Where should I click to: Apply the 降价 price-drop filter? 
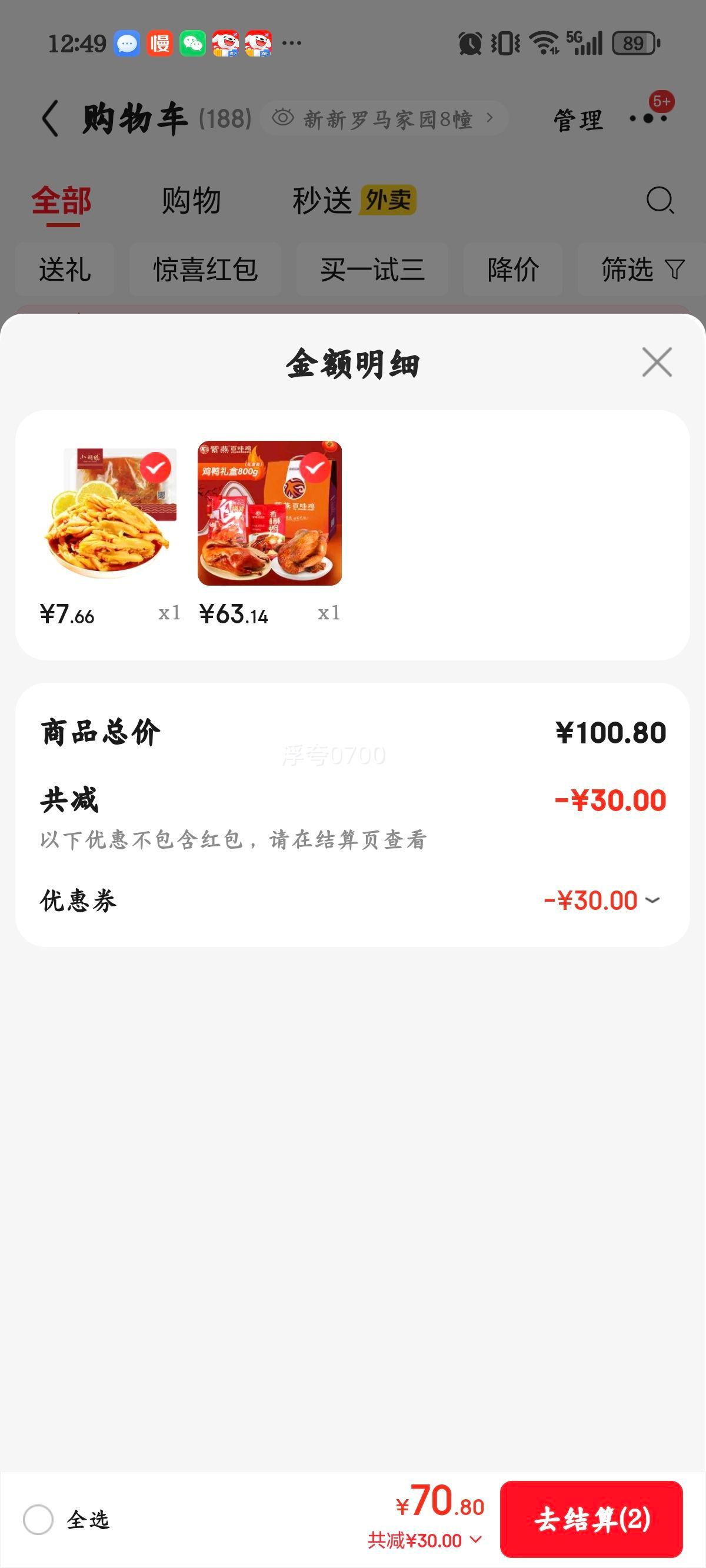coord(512,270)
